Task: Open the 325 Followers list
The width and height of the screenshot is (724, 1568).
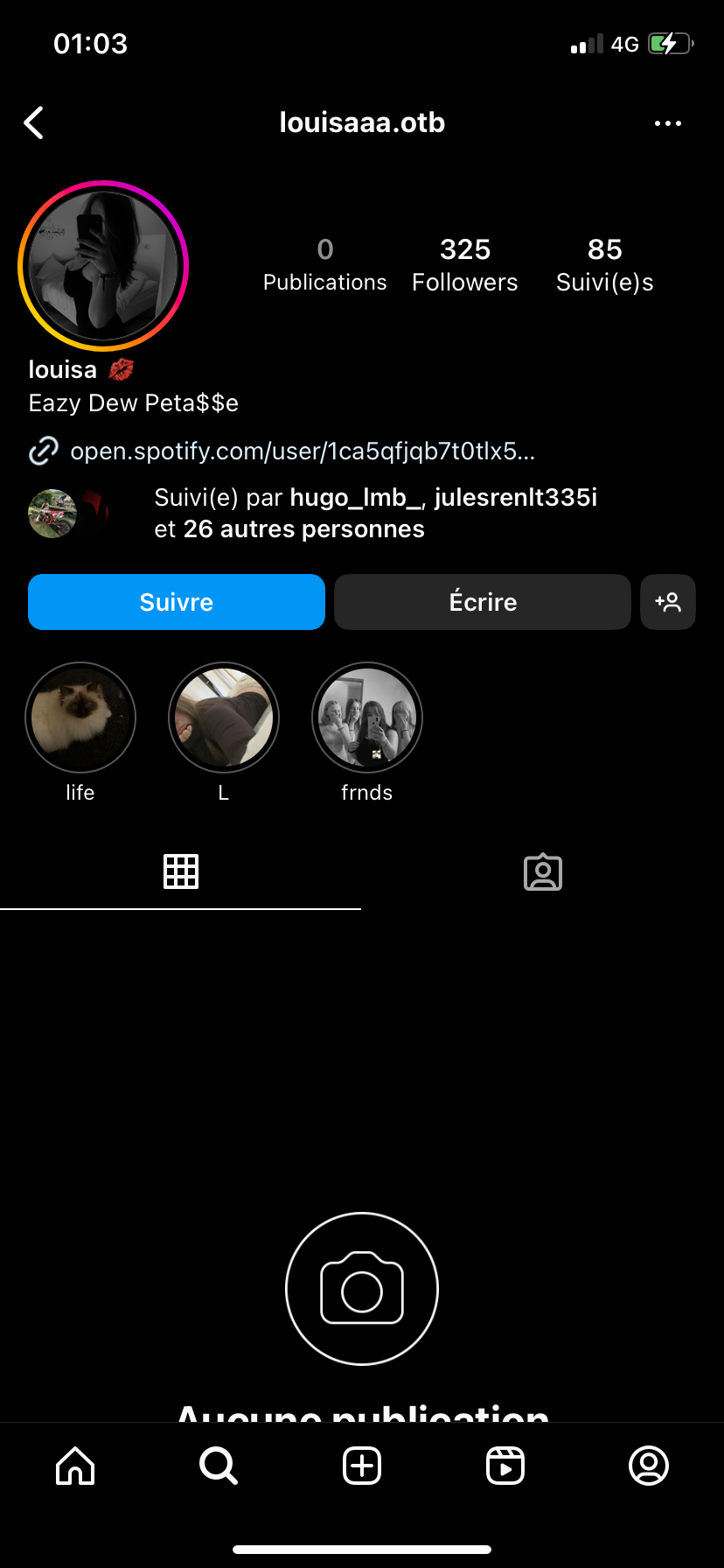Action: 464,266
